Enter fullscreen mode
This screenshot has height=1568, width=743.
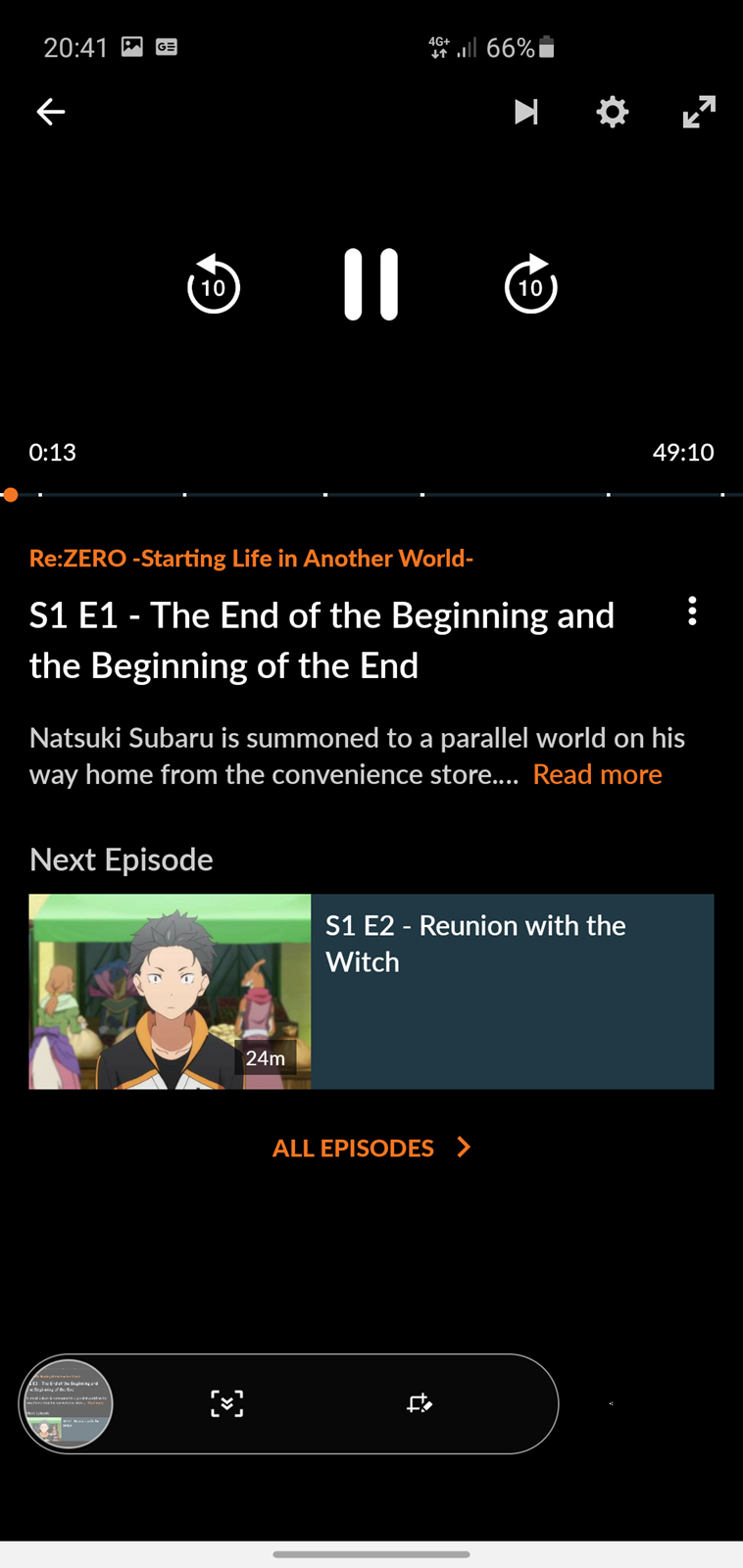click(699, 112)
